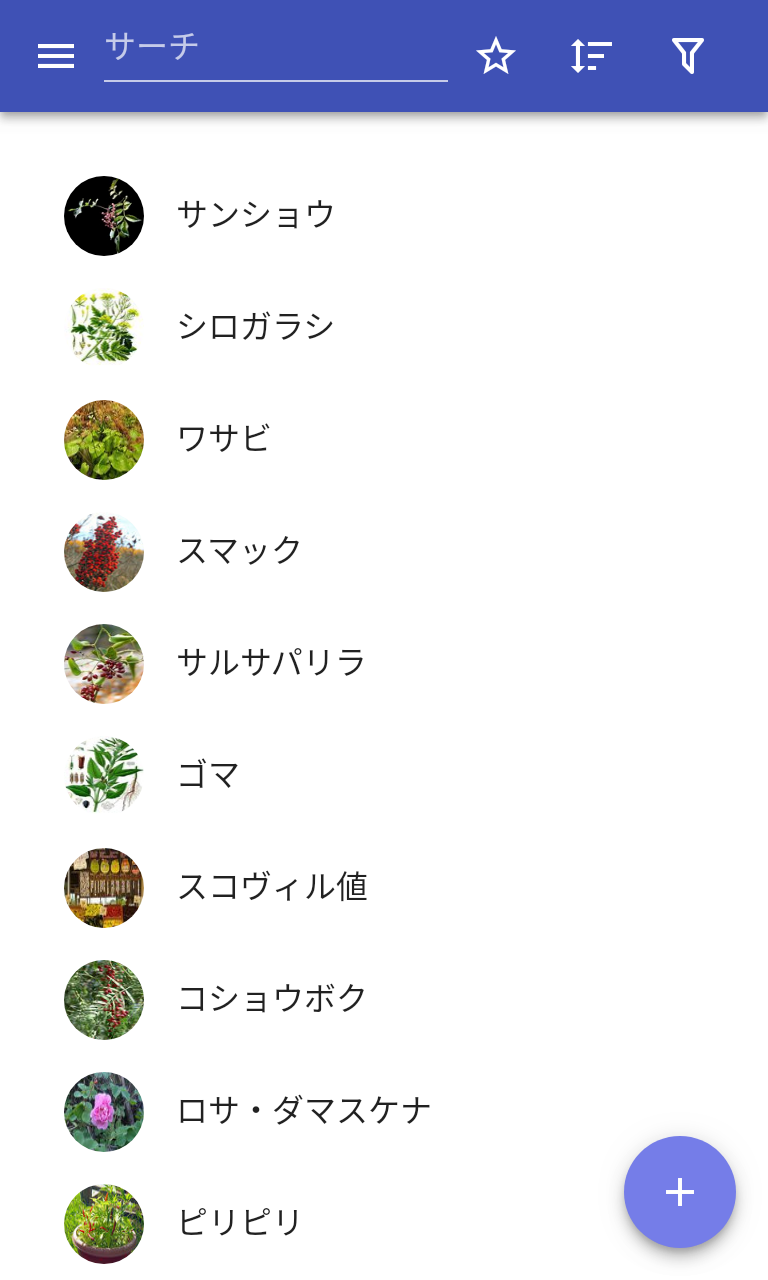Select the ピリピリ list item
This screenshot has width=768, height=1280.
tap(240, 1224)
